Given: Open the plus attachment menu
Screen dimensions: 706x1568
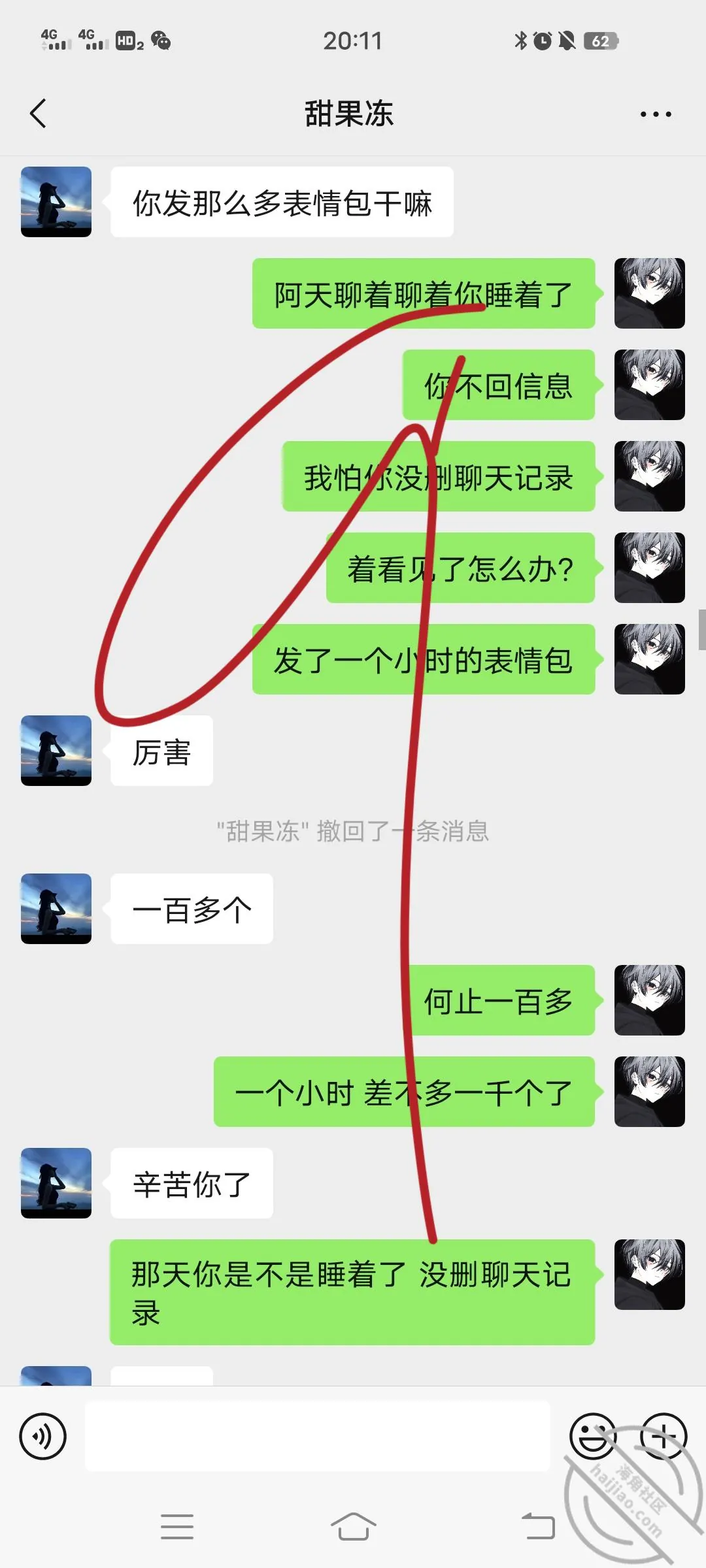Looking at the screenshot, I should point(664,1436).
